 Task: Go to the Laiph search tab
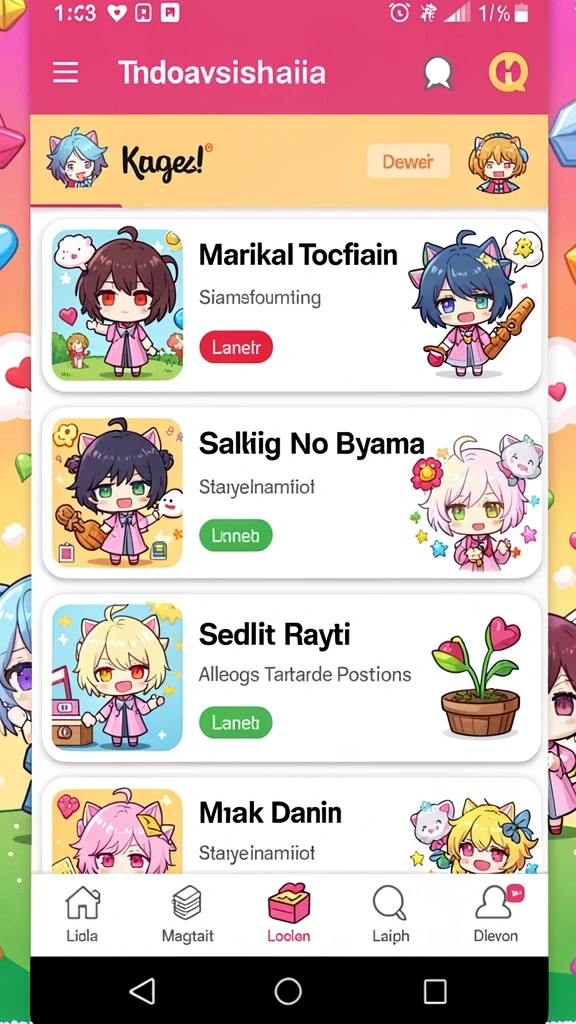pos(391,915)
